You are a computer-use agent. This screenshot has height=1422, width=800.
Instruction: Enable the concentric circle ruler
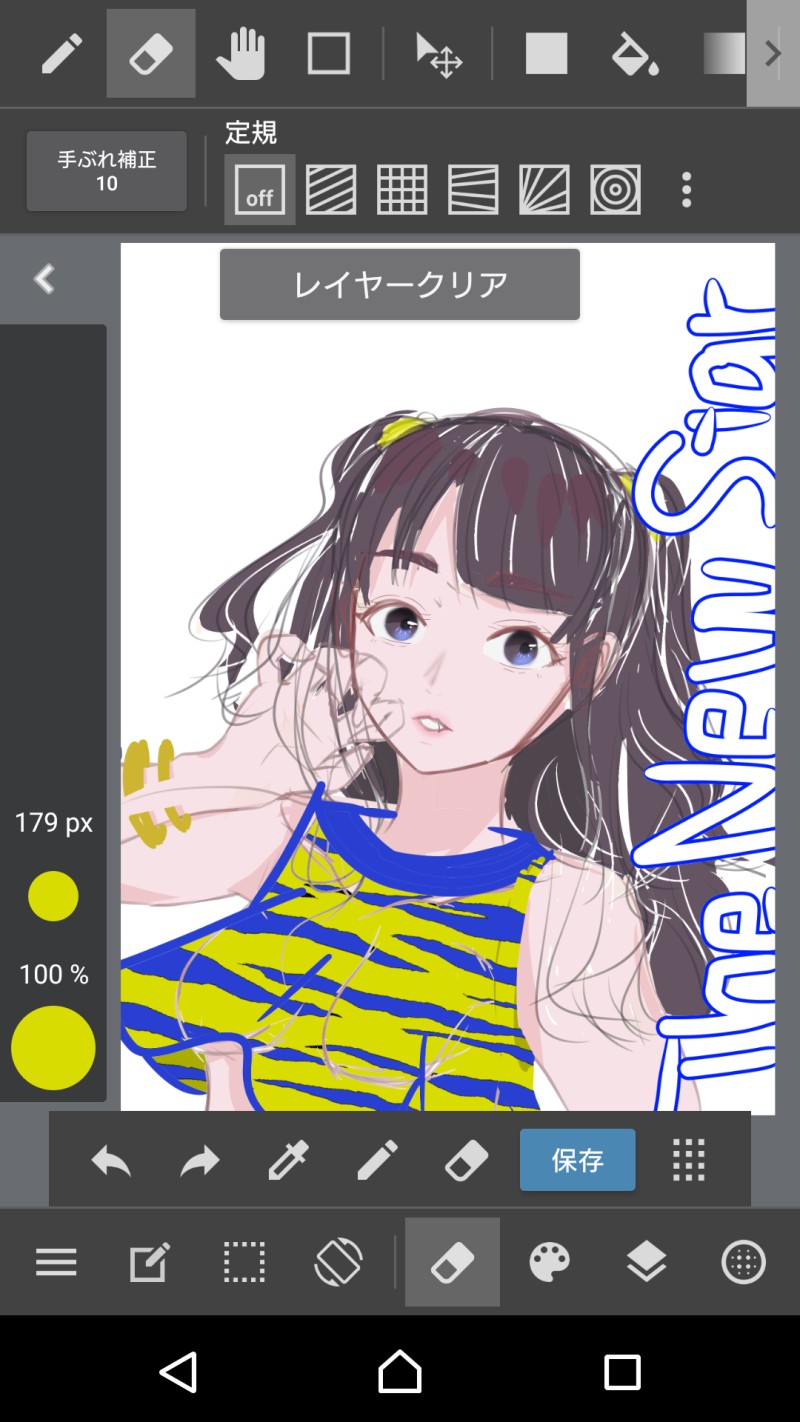coord(615,189)
